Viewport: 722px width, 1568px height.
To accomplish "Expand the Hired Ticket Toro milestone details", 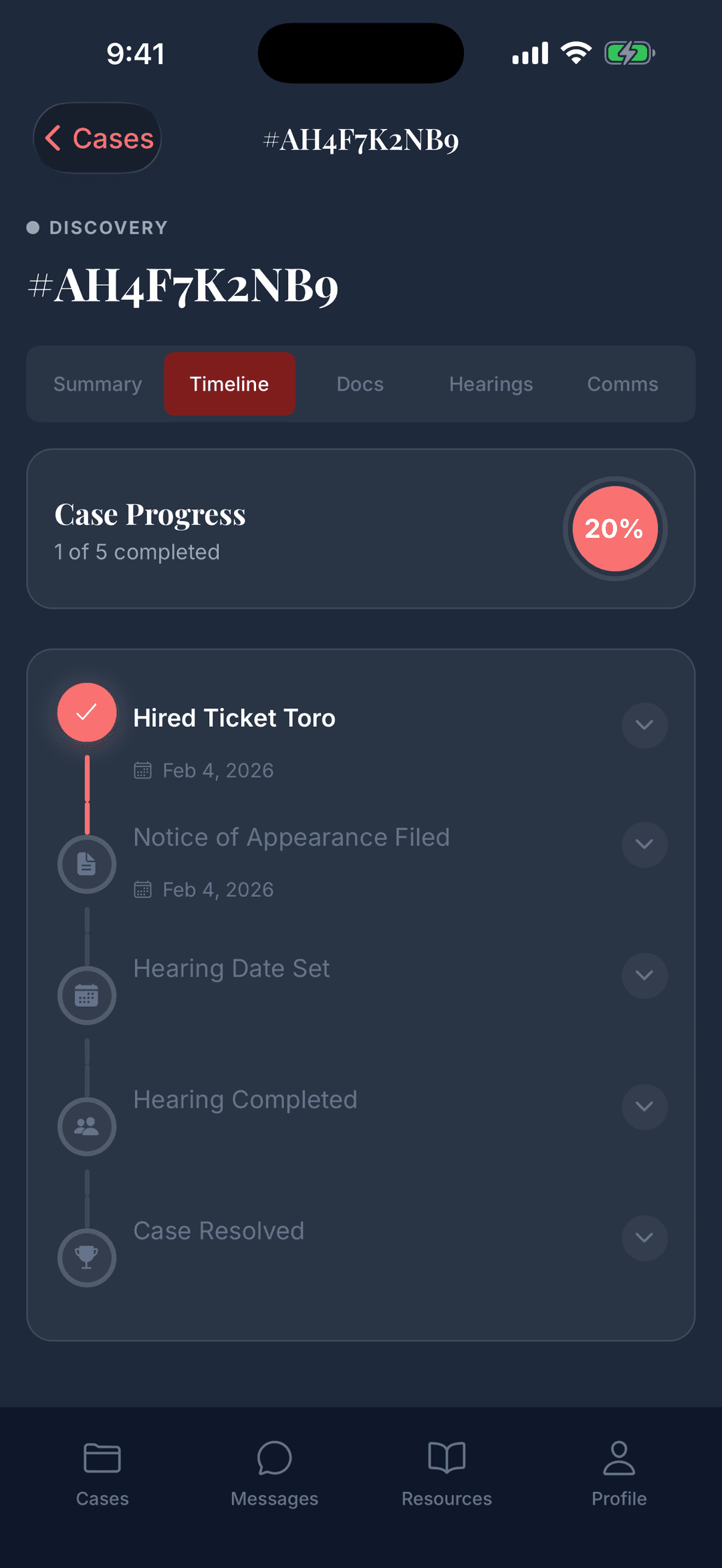I will click(644, 725).
